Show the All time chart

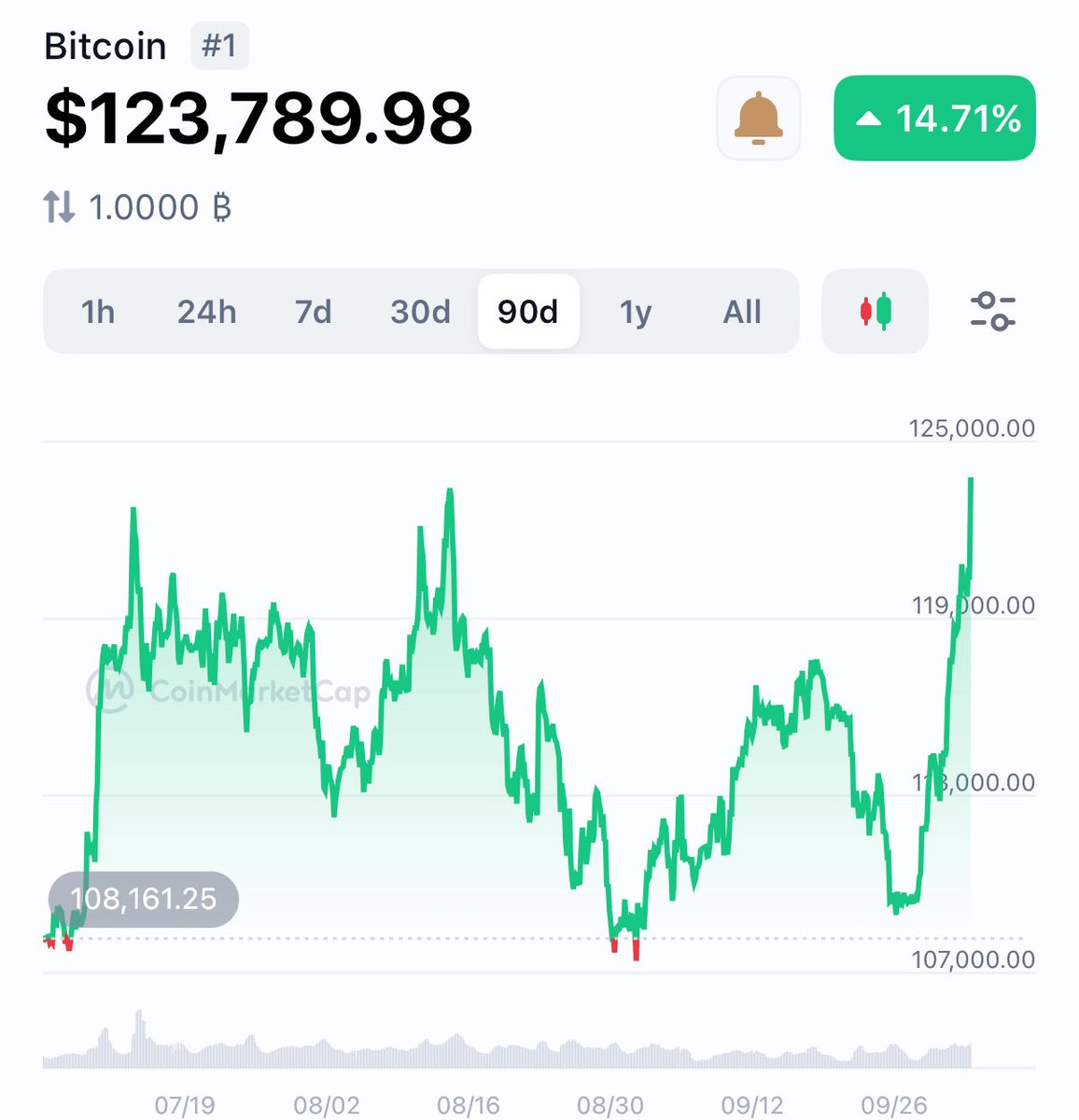(x=742, y=312)
